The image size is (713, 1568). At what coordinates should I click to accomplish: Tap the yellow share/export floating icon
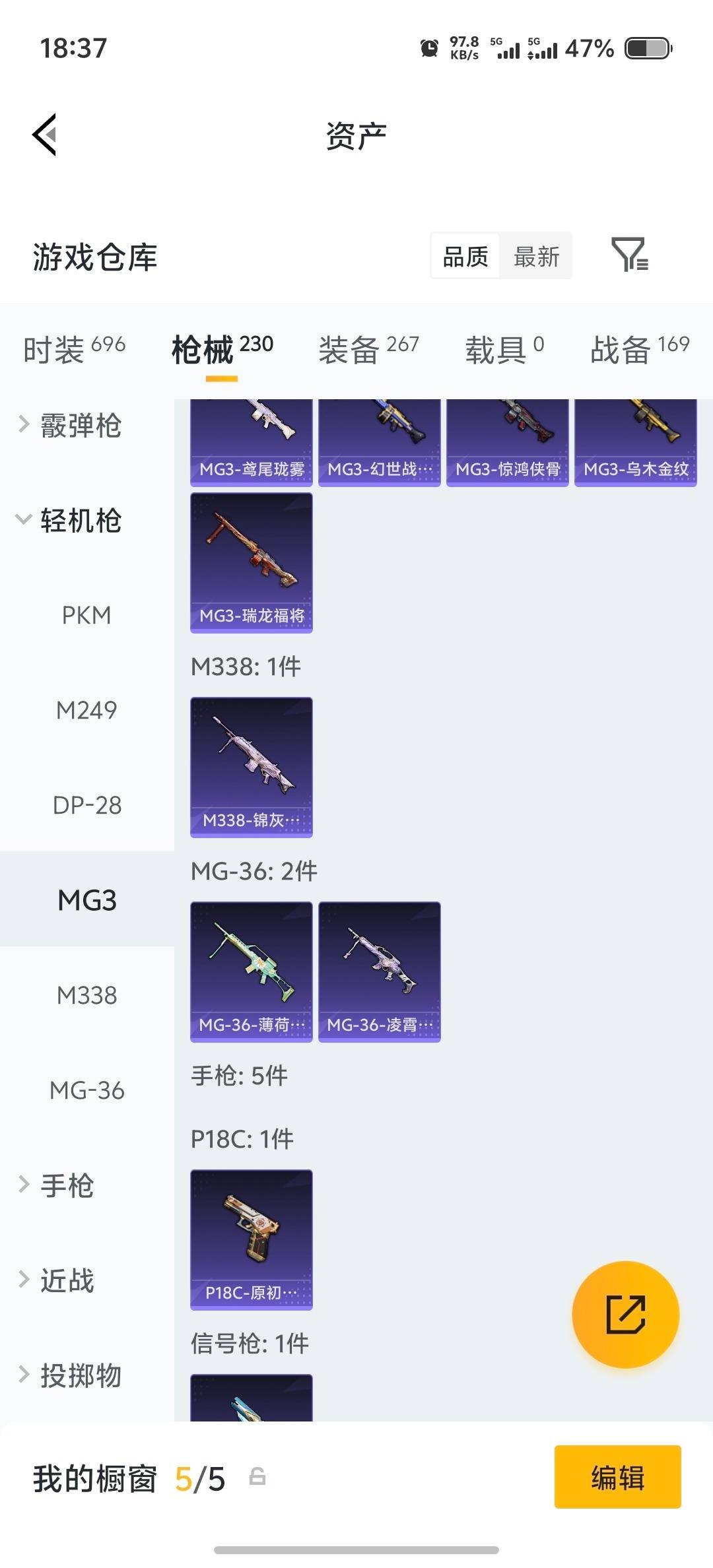pyautogui.click(x=625, y=1315)
